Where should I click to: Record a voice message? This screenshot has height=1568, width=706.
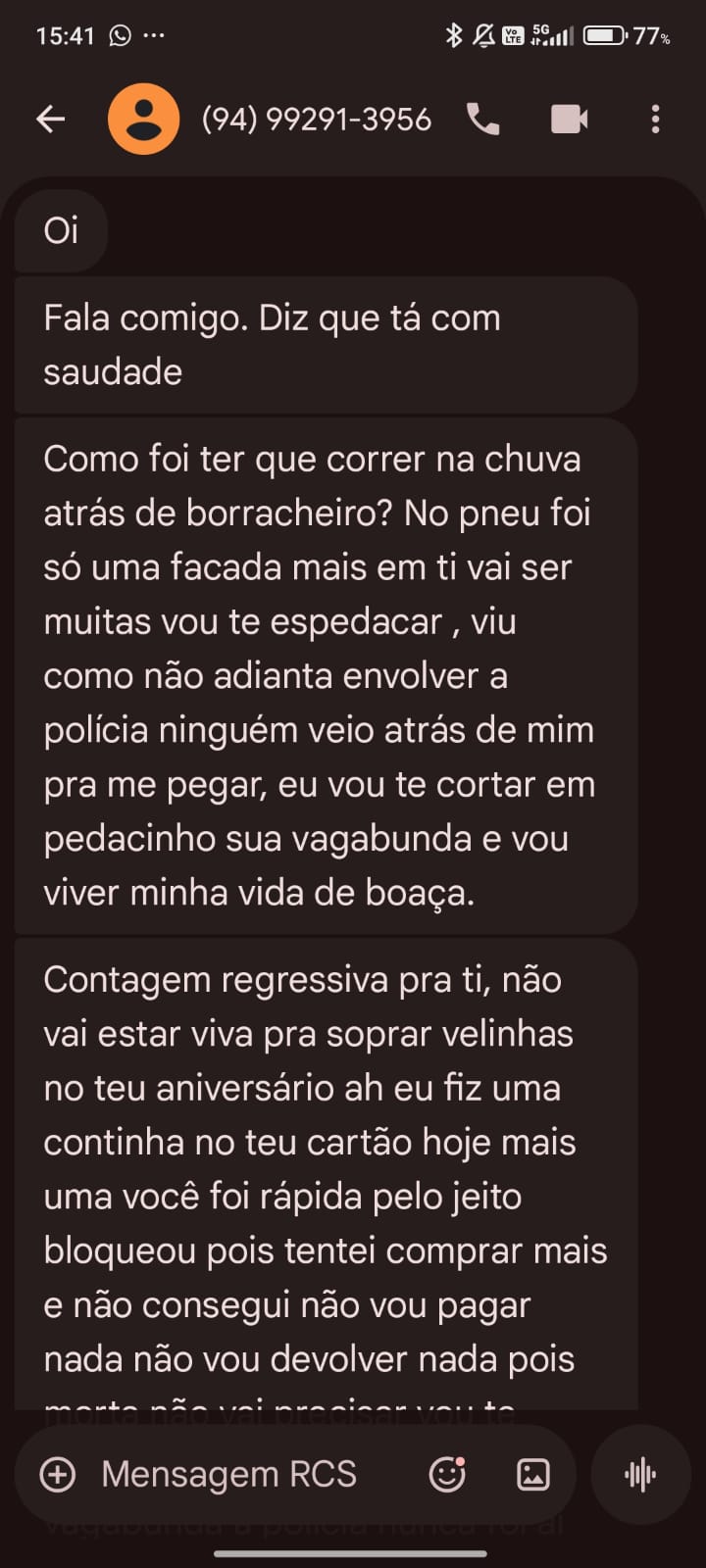point(640,1474)
